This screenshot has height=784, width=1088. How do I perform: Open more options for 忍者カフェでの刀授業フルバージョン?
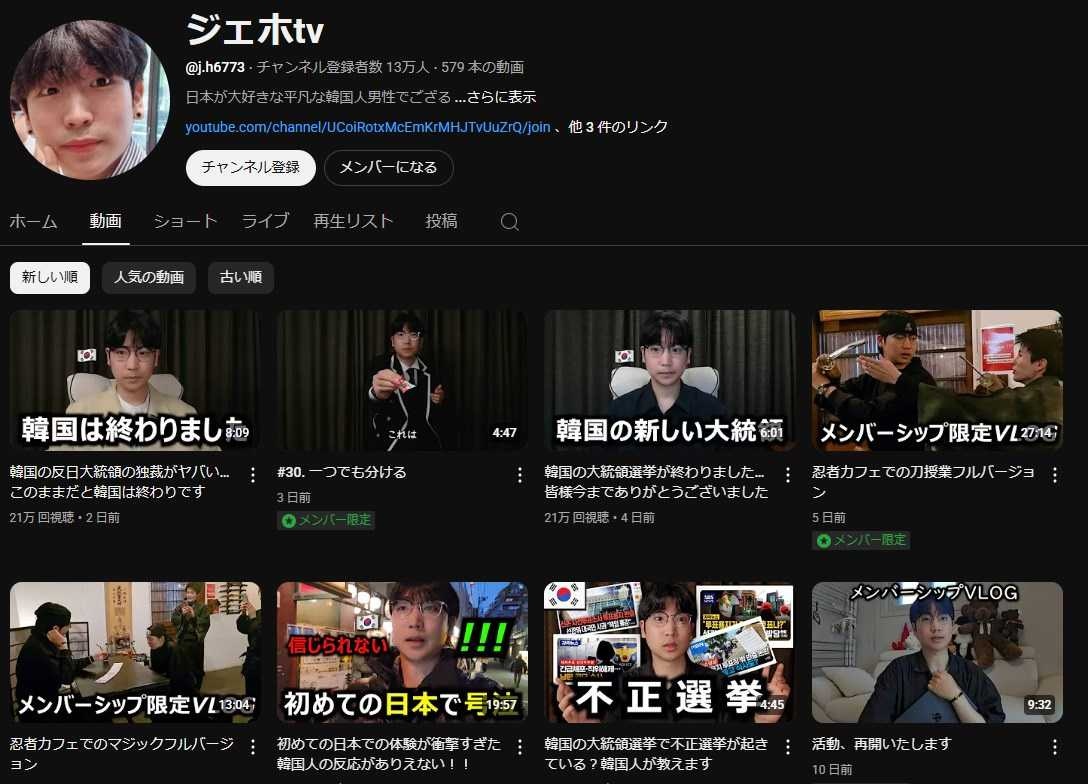[x=1054, y=475]
